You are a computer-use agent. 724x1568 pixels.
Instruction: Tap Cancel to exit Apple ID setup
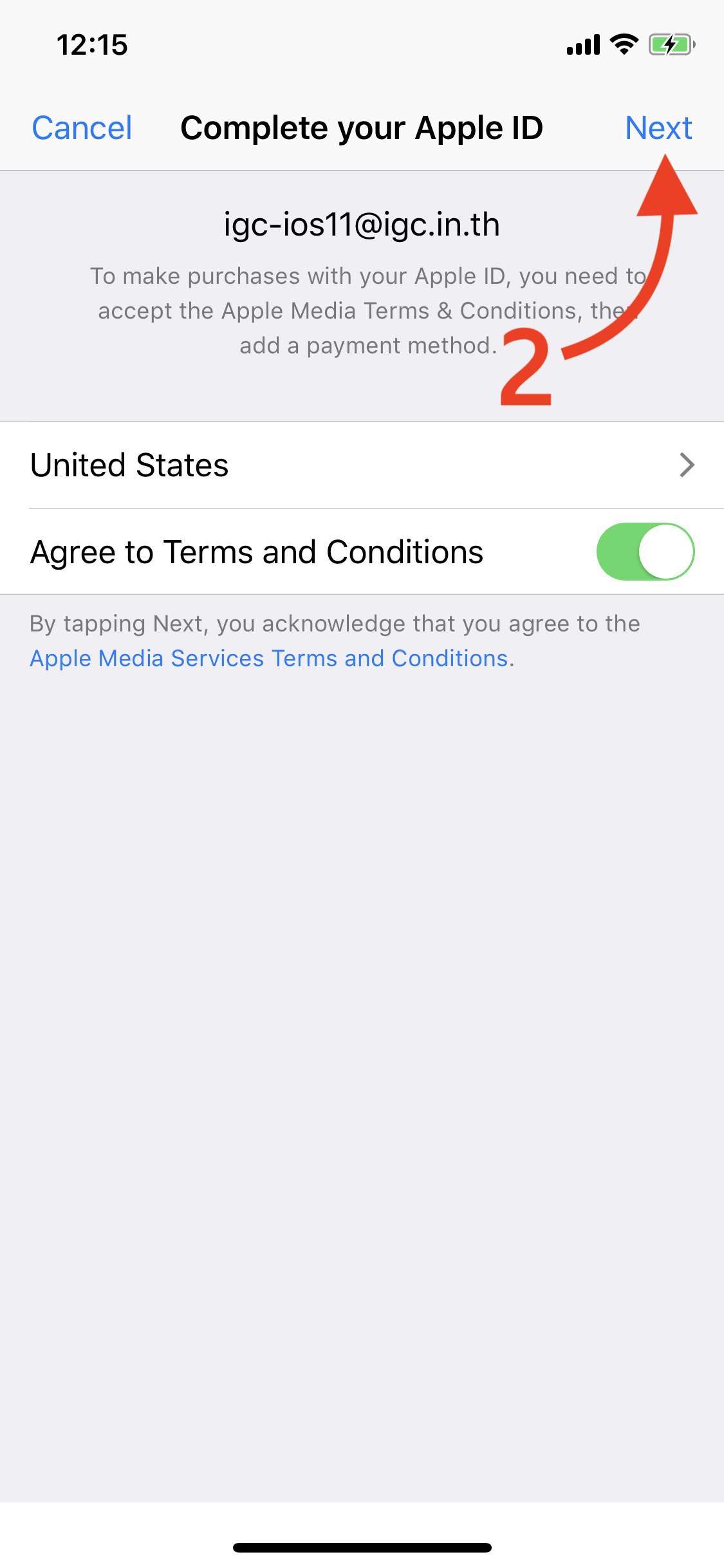point(82,127)
